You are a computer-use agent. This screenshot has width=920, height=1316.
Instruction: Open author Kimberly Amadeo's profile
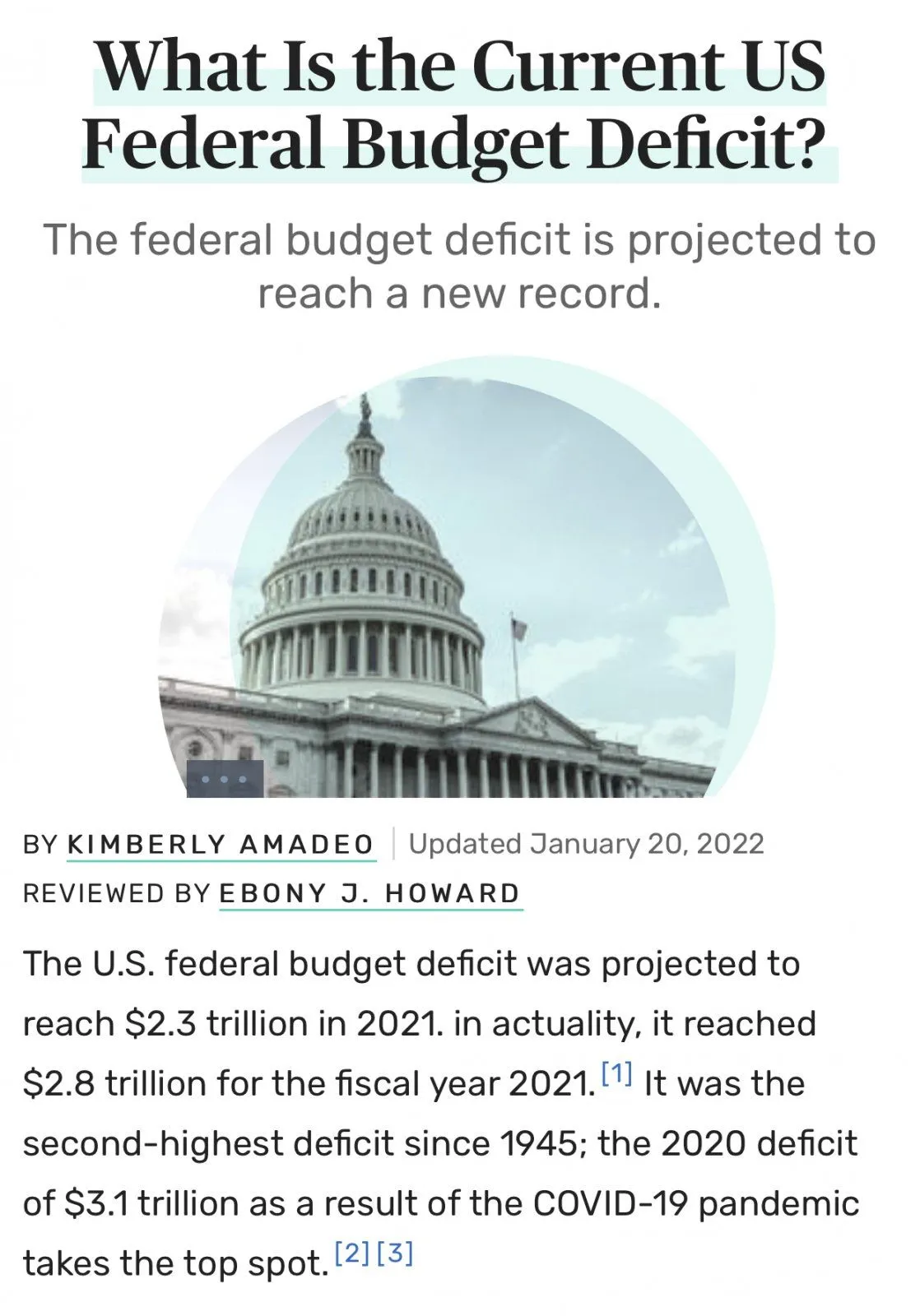click(221, 845)
